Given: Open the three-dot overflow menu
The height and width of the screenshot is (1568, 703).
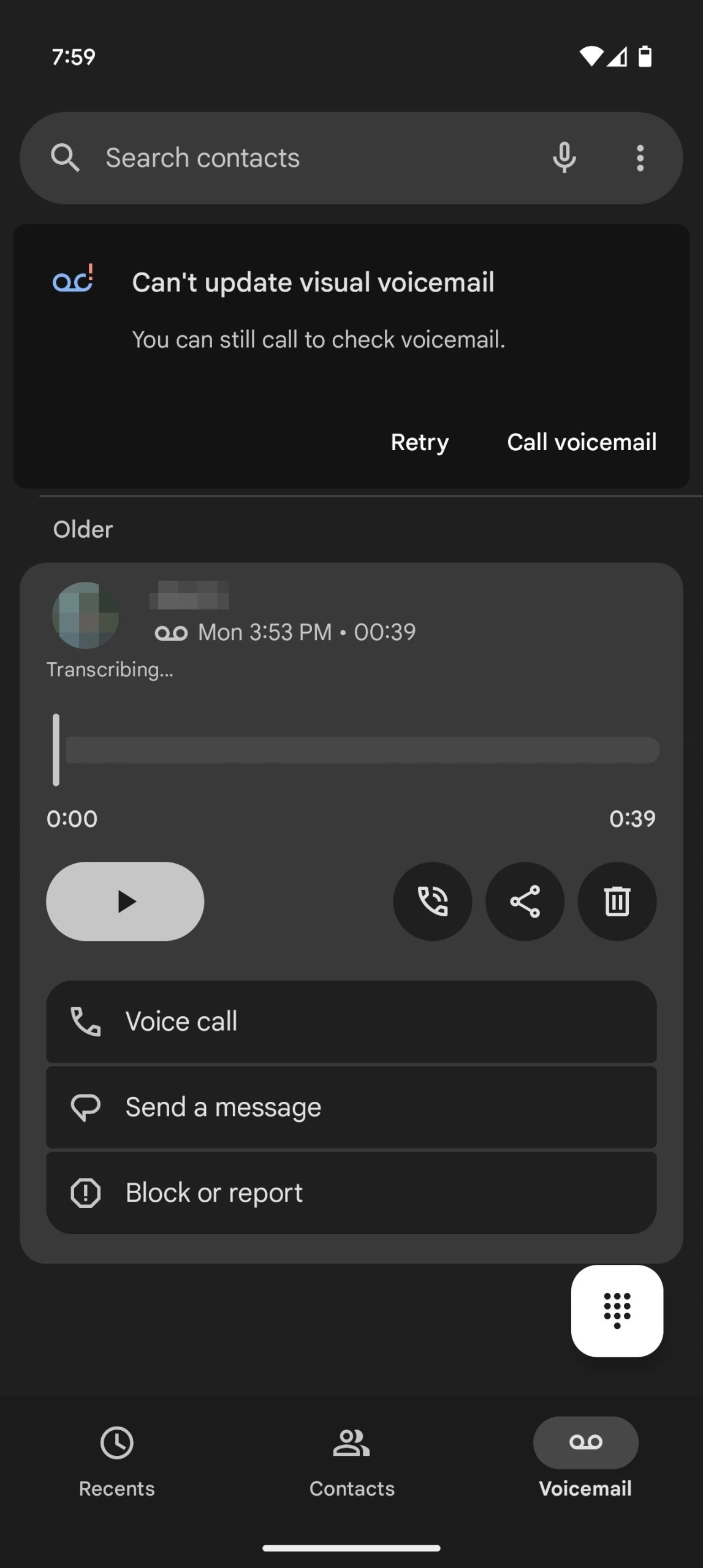Looking at the screenshot, I should coord(640,158).
